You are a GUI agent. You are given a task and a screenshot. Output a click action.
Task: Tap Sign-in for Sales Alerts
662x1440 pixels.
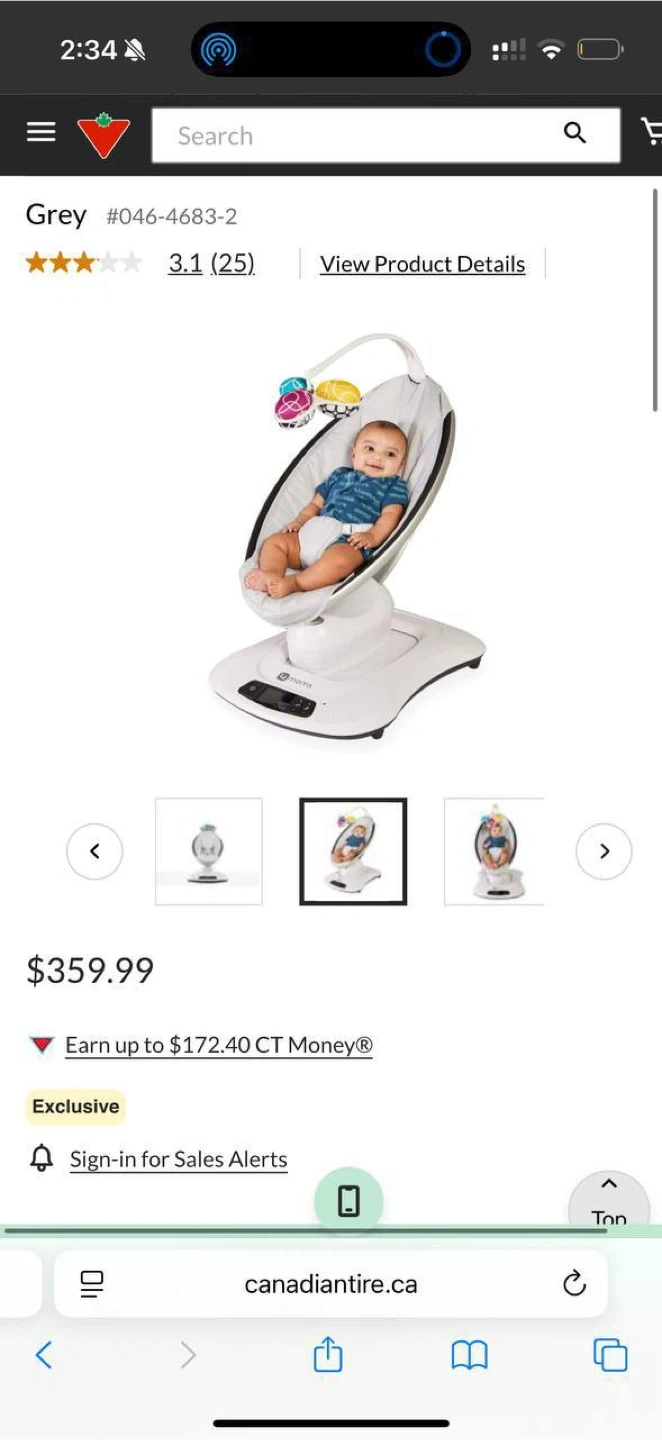coord(178,1159)
